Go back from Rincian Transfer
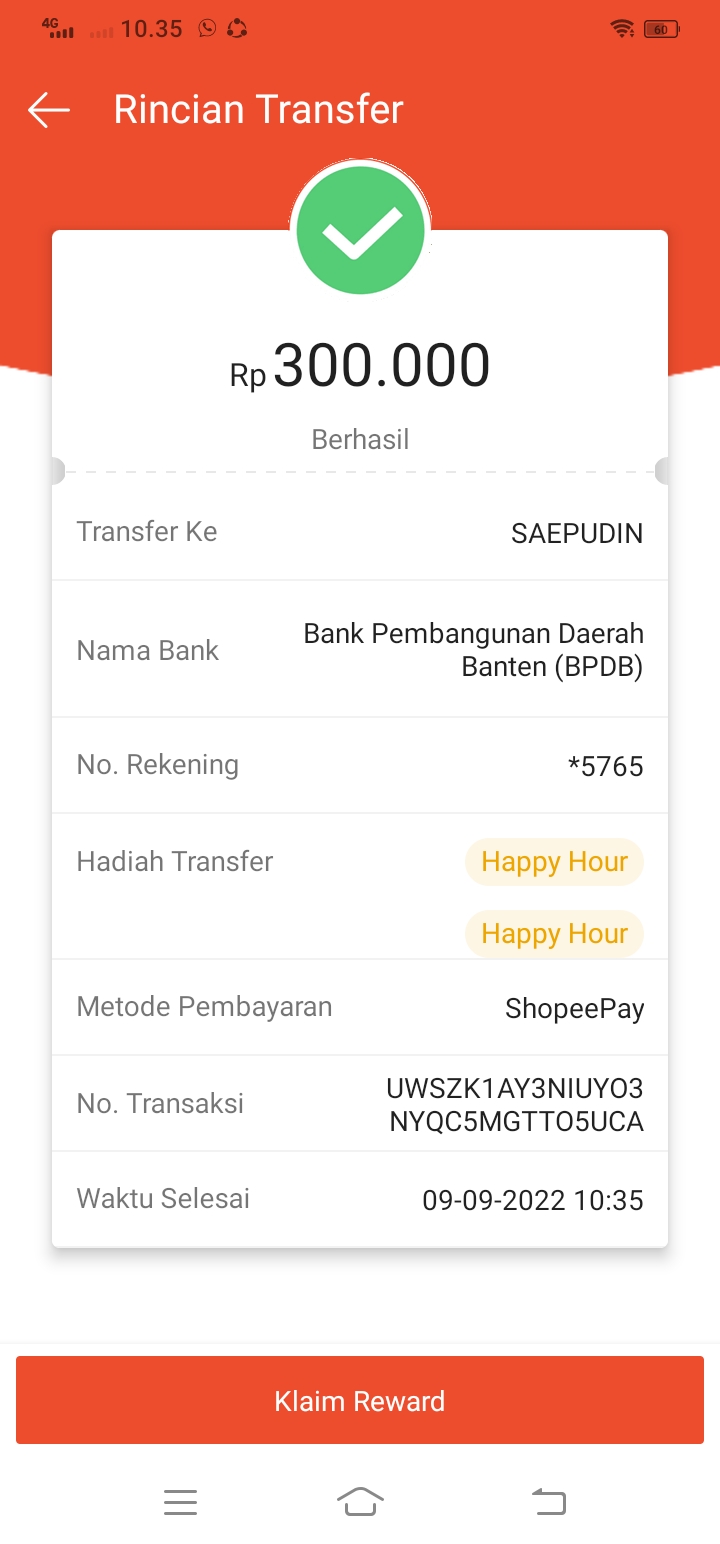720x1544 pixels. point(48,110)
